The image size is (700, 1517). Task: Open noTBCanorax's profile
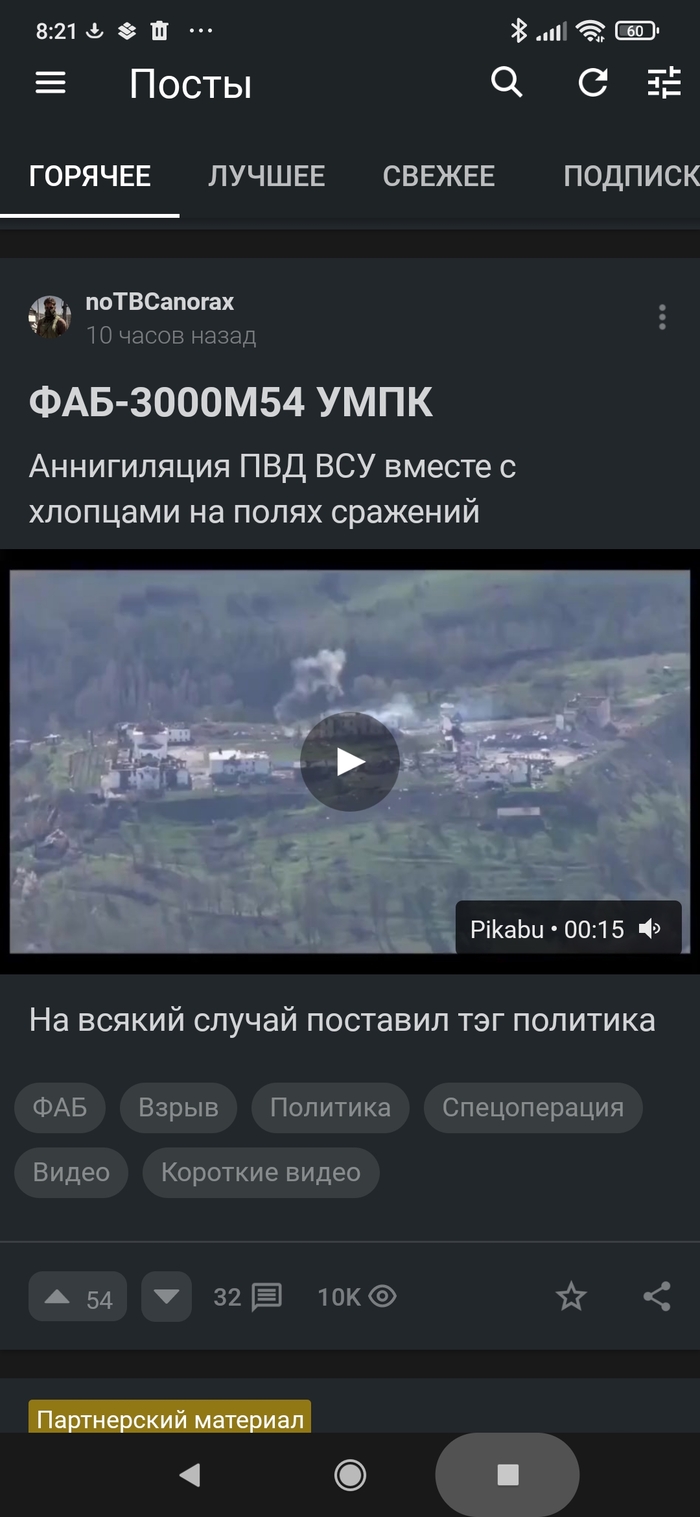[159, 302]
